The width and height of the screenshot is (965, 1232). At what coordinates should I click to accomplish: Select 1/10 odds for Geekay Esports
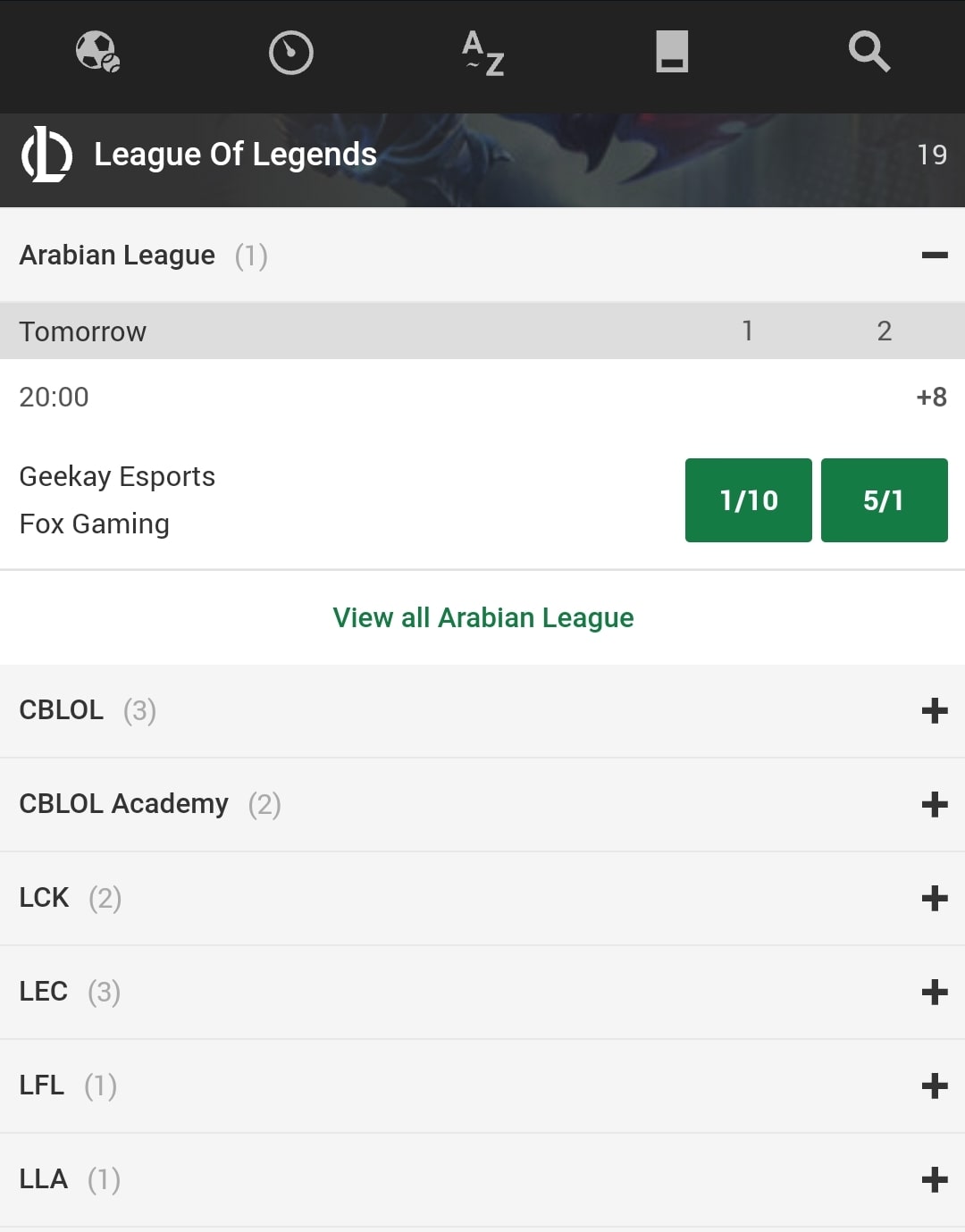748,500
